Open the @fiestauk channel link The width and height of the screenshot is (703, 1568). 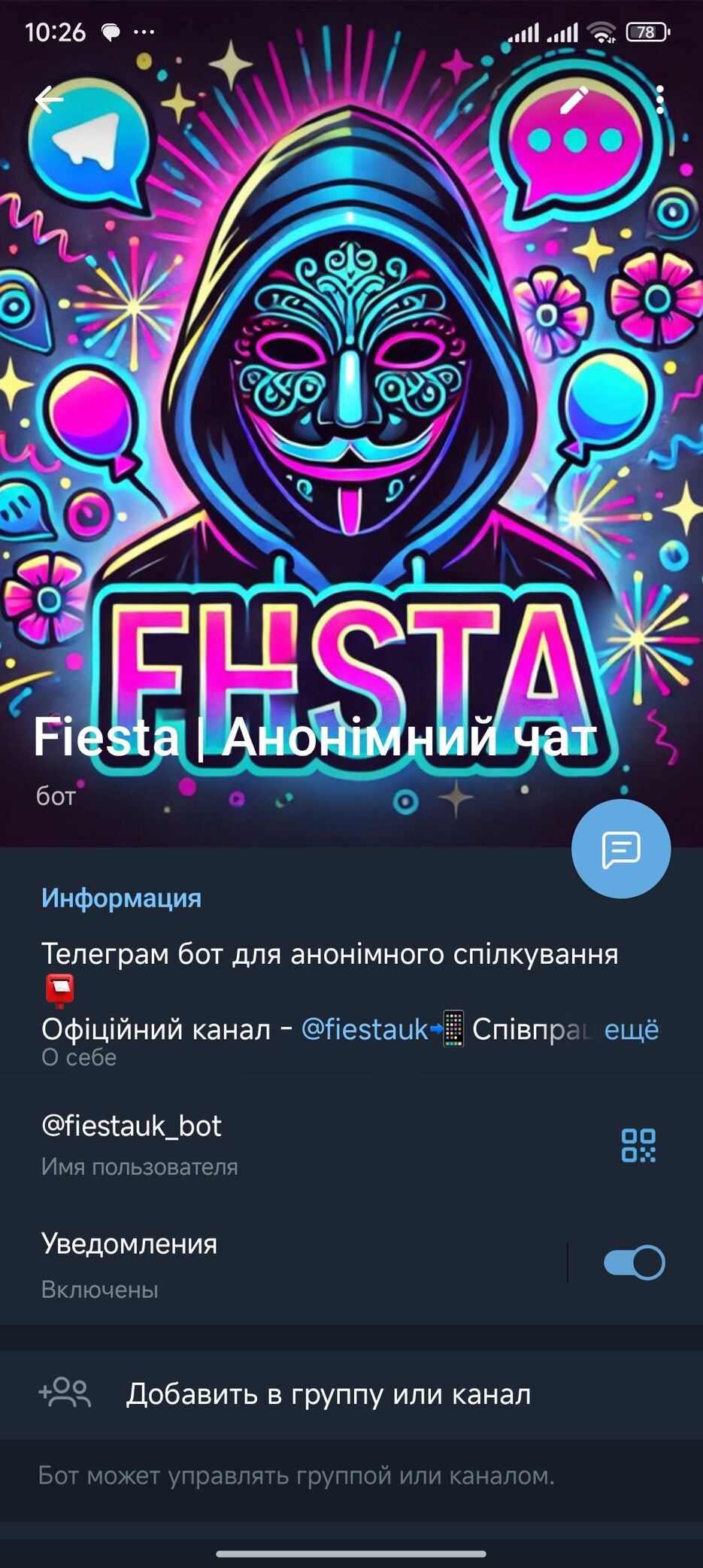coord(365,1029)
